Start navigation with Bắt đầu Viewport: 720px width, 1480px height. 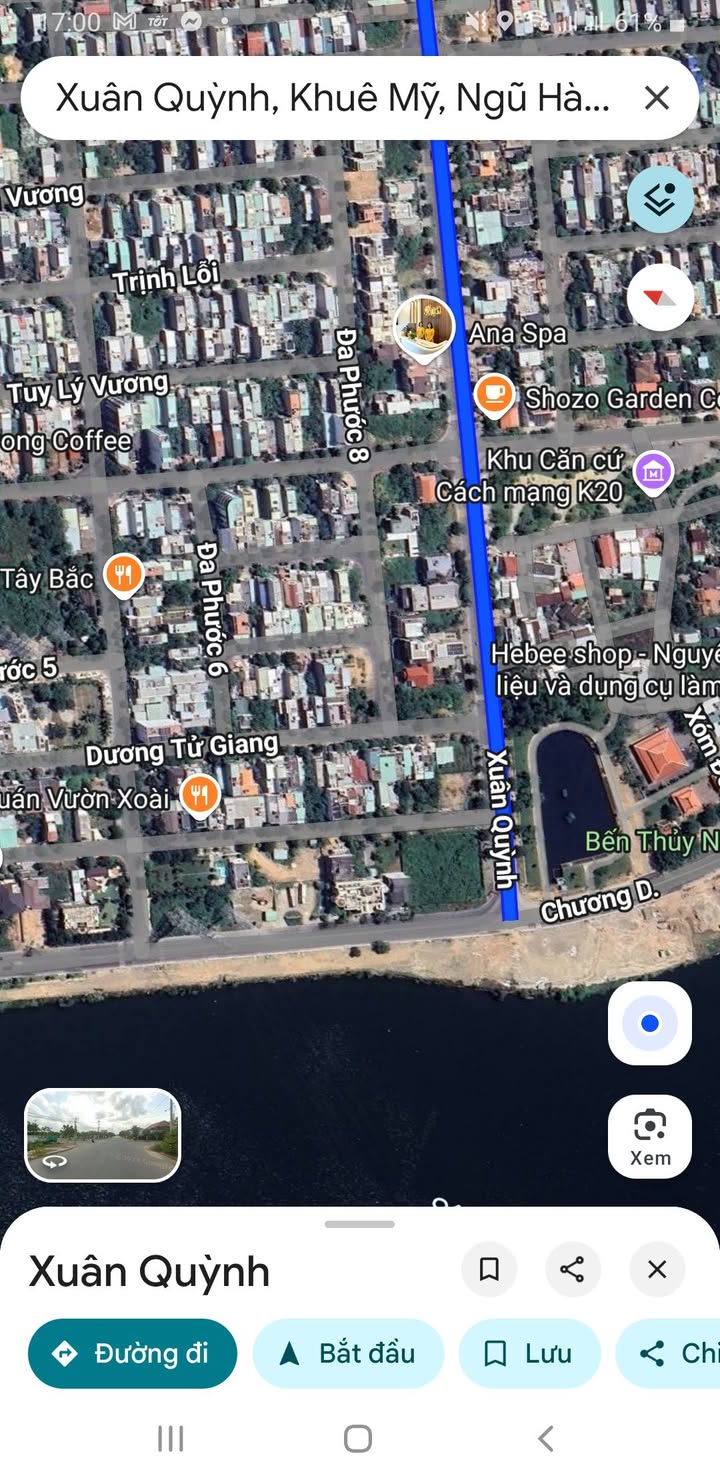point(348,1354)
